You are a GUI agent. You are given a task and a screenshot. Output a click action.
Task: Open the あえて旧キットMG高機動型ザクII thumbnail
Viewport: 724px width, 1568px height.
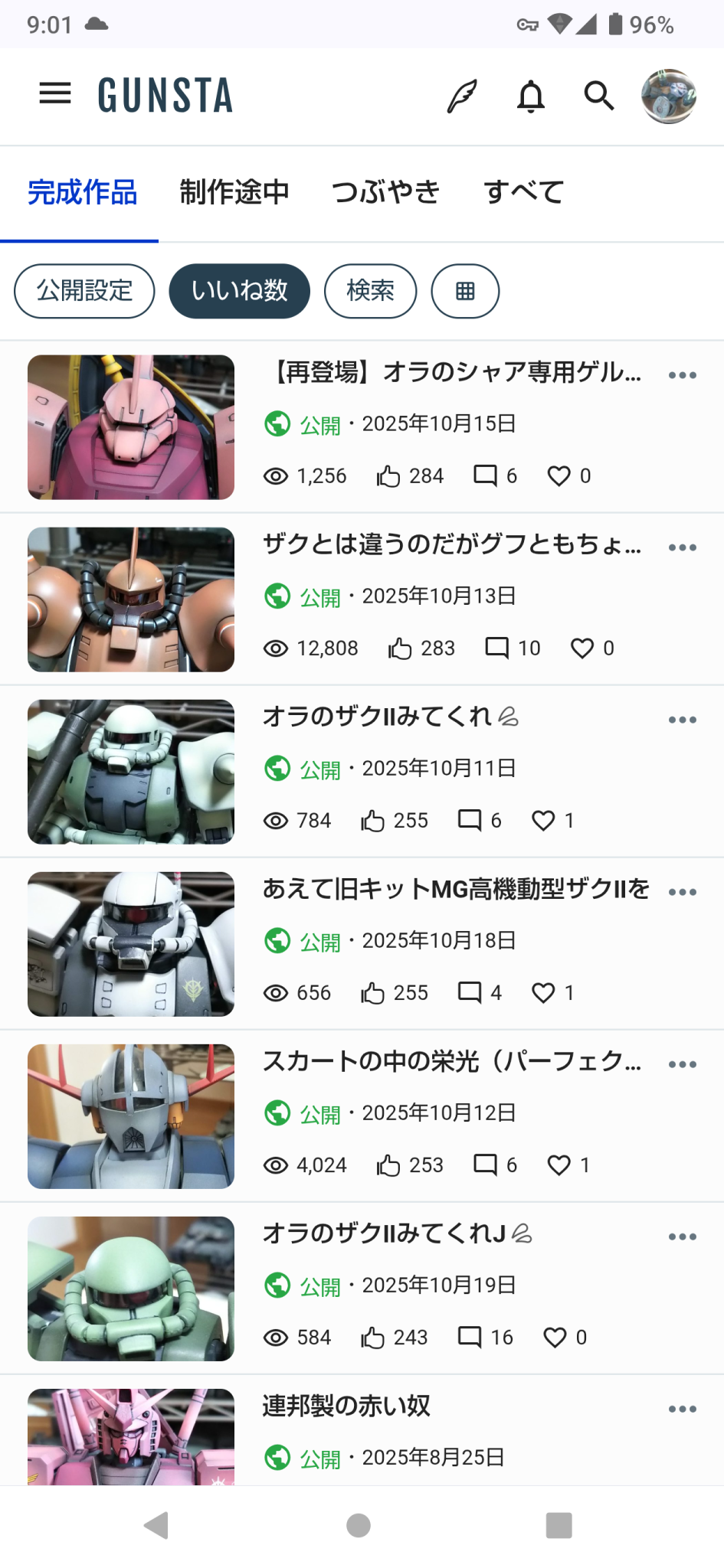click(131, 944)
